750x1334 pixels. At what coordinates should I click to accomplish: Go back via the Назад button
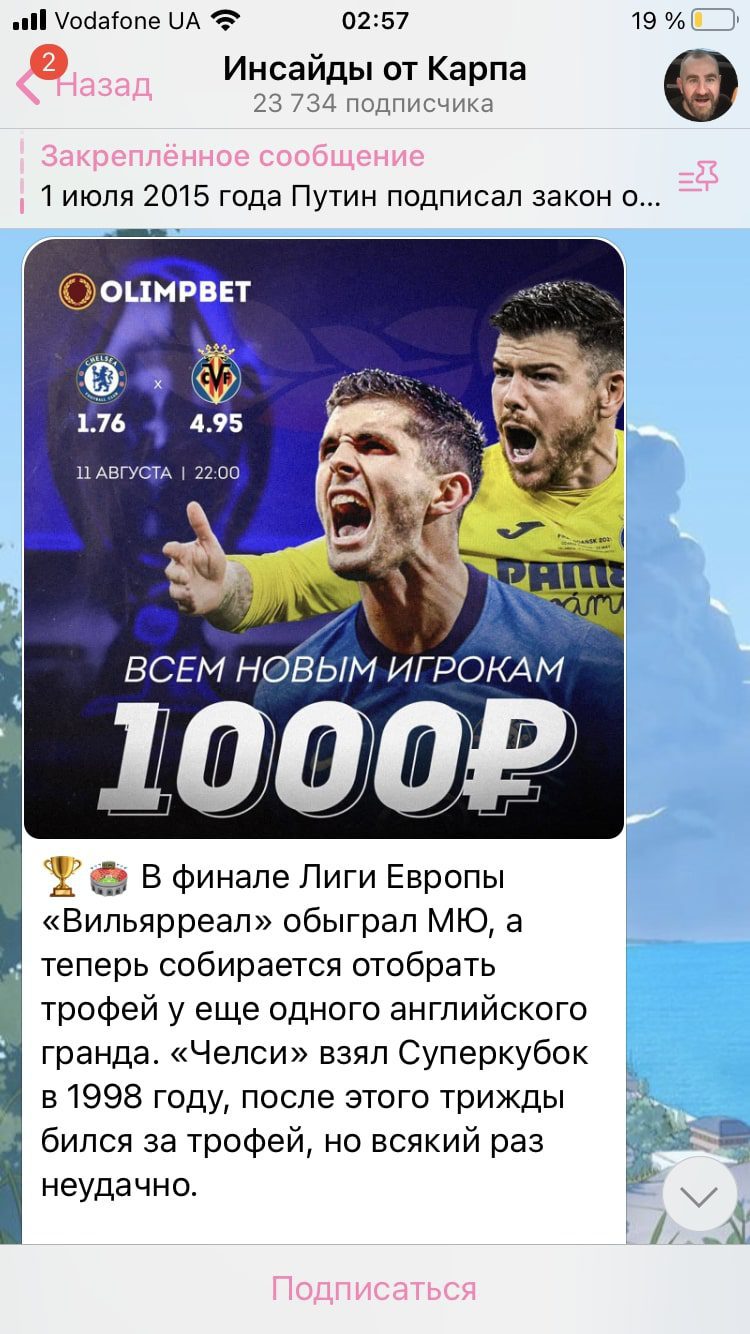[x=88, y=85]
